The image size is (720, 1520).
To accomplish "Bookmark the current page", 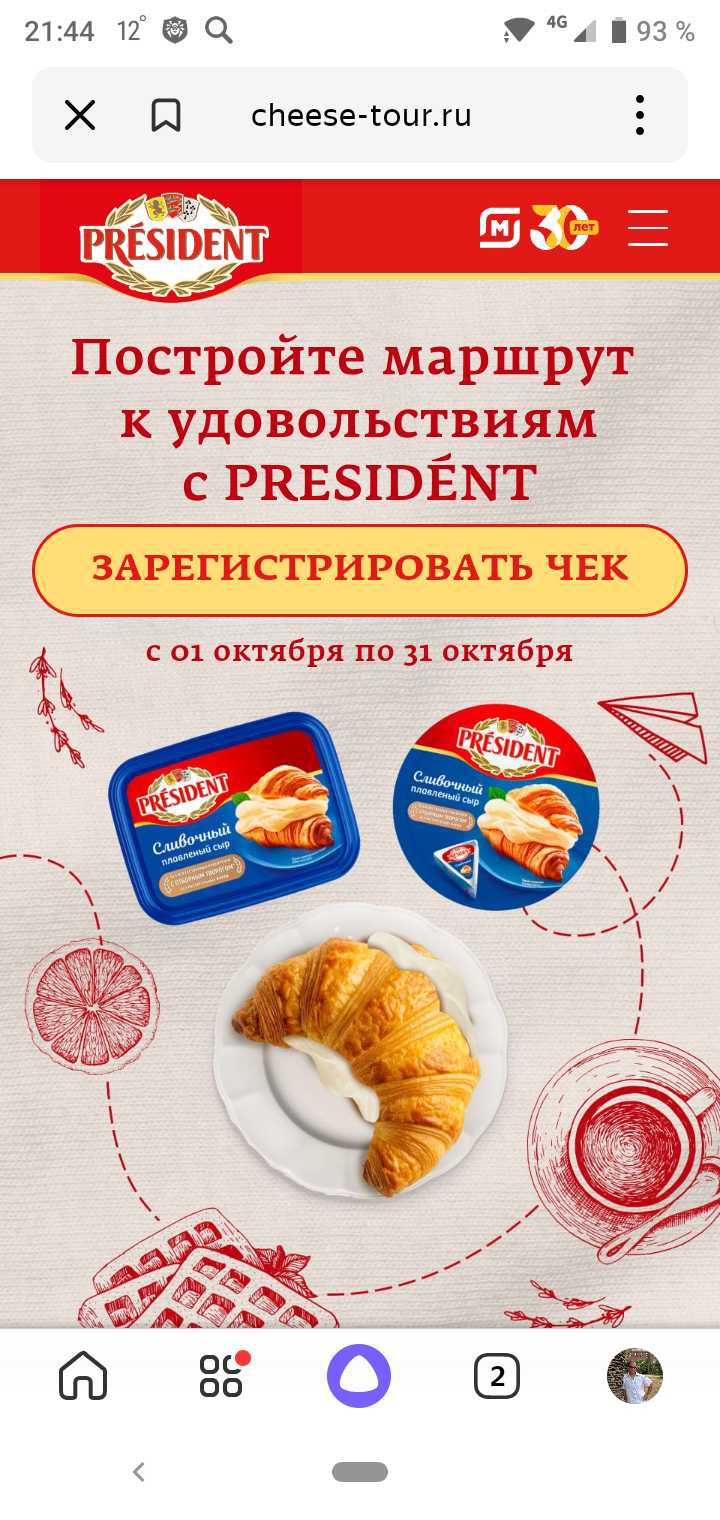I will [x=165, y=116].
